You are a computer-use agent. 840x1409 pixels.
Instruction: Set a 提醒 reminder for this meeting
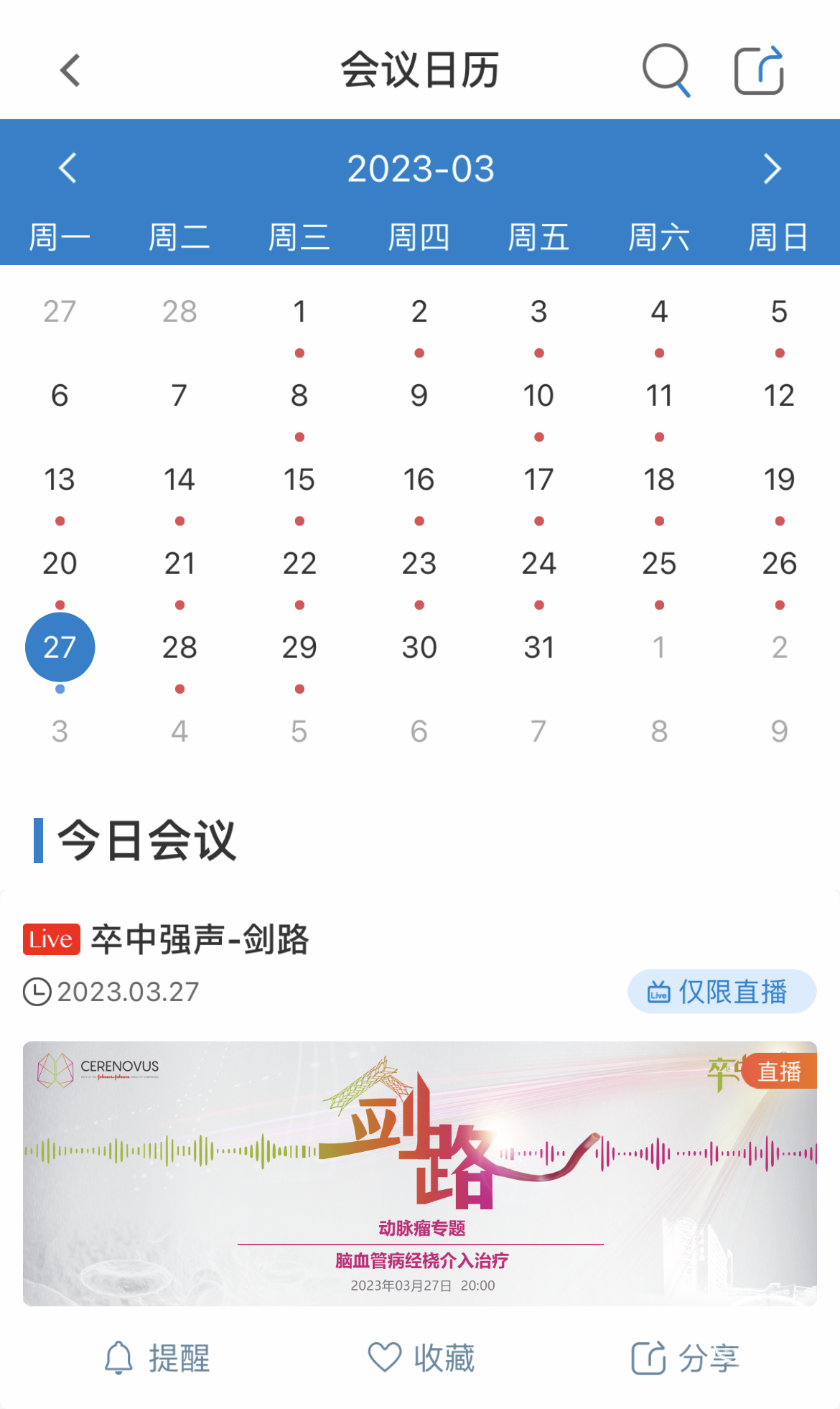pyautogui.click(x=157, y=1358)
